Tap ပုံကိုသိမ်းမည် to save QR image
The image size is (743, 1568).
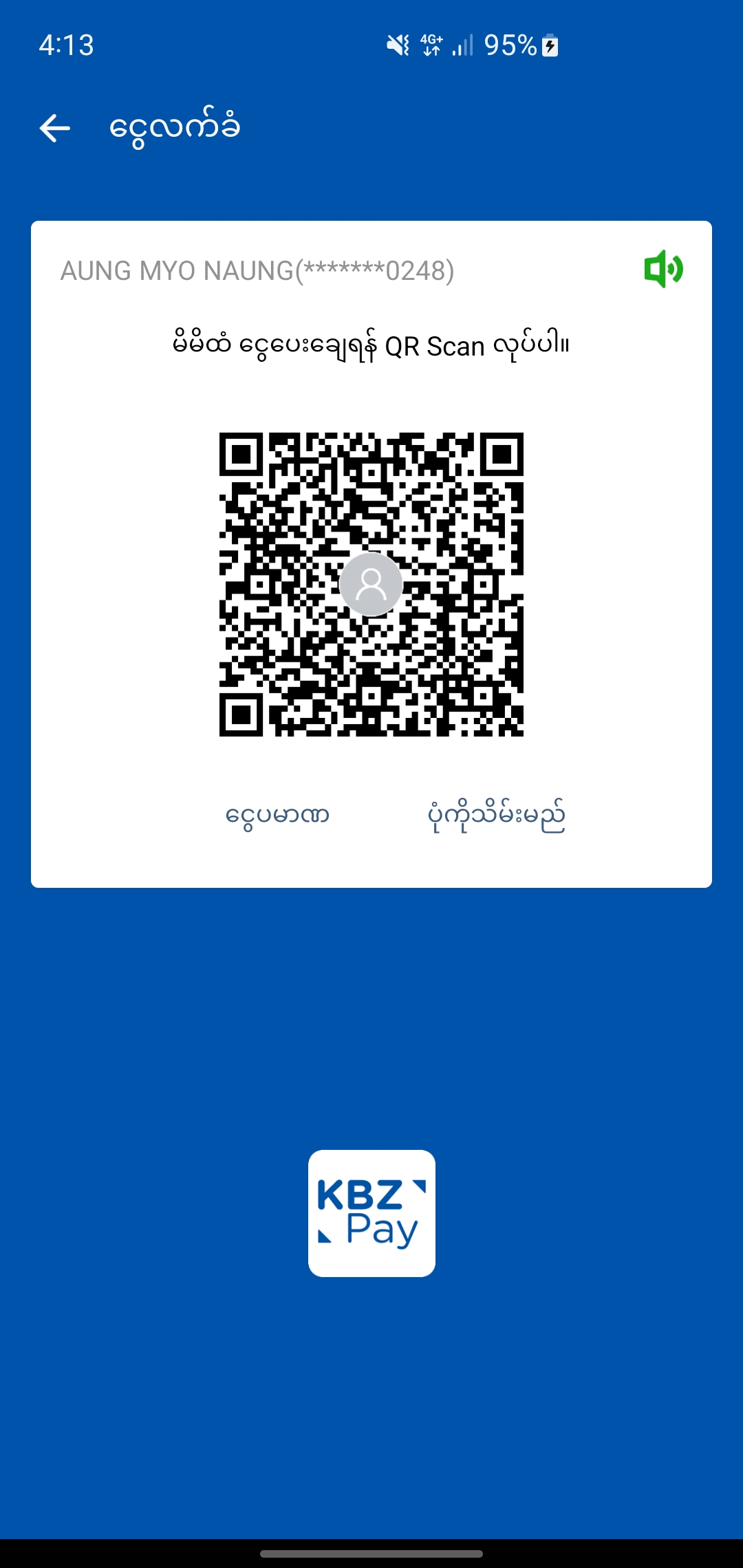pos(496,816)
